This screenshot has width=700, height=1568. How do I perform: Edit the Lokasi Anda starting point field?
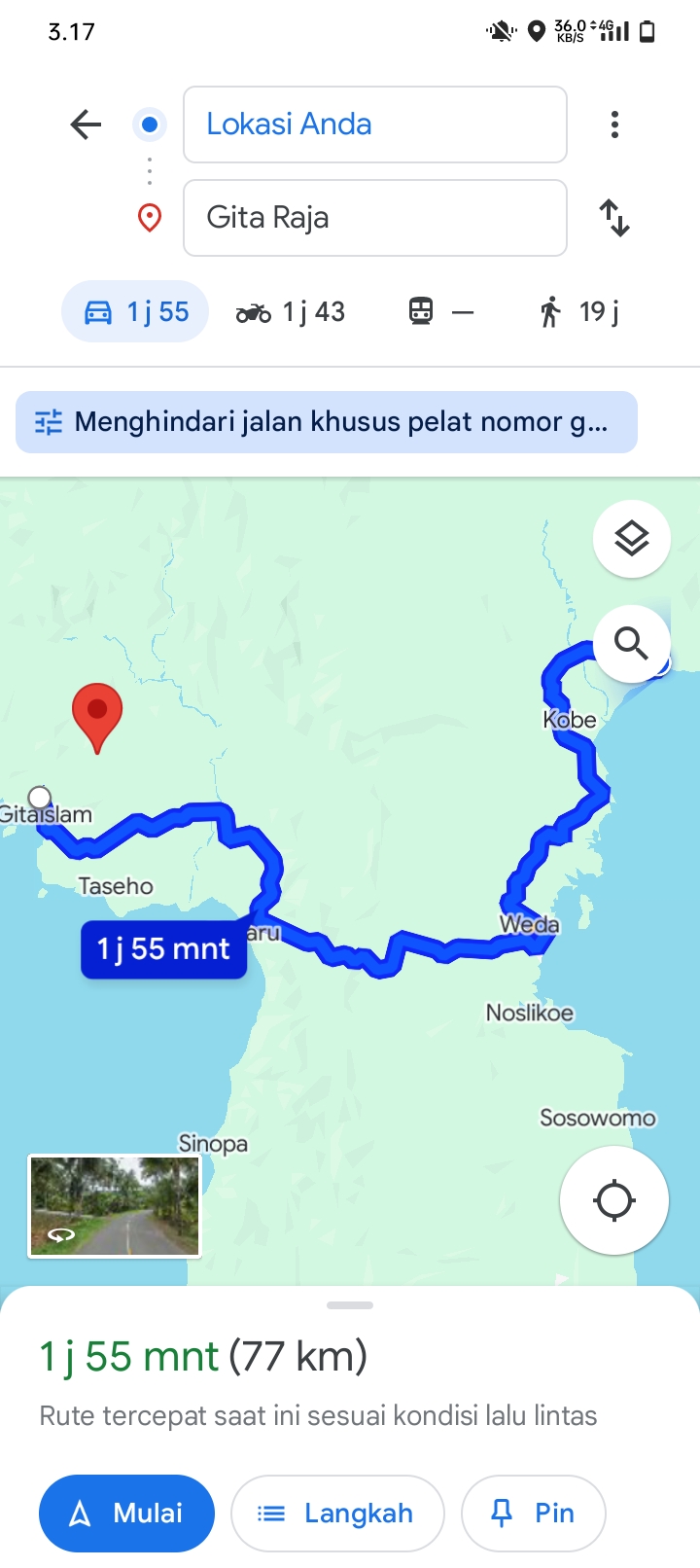[x=375, y=125]
